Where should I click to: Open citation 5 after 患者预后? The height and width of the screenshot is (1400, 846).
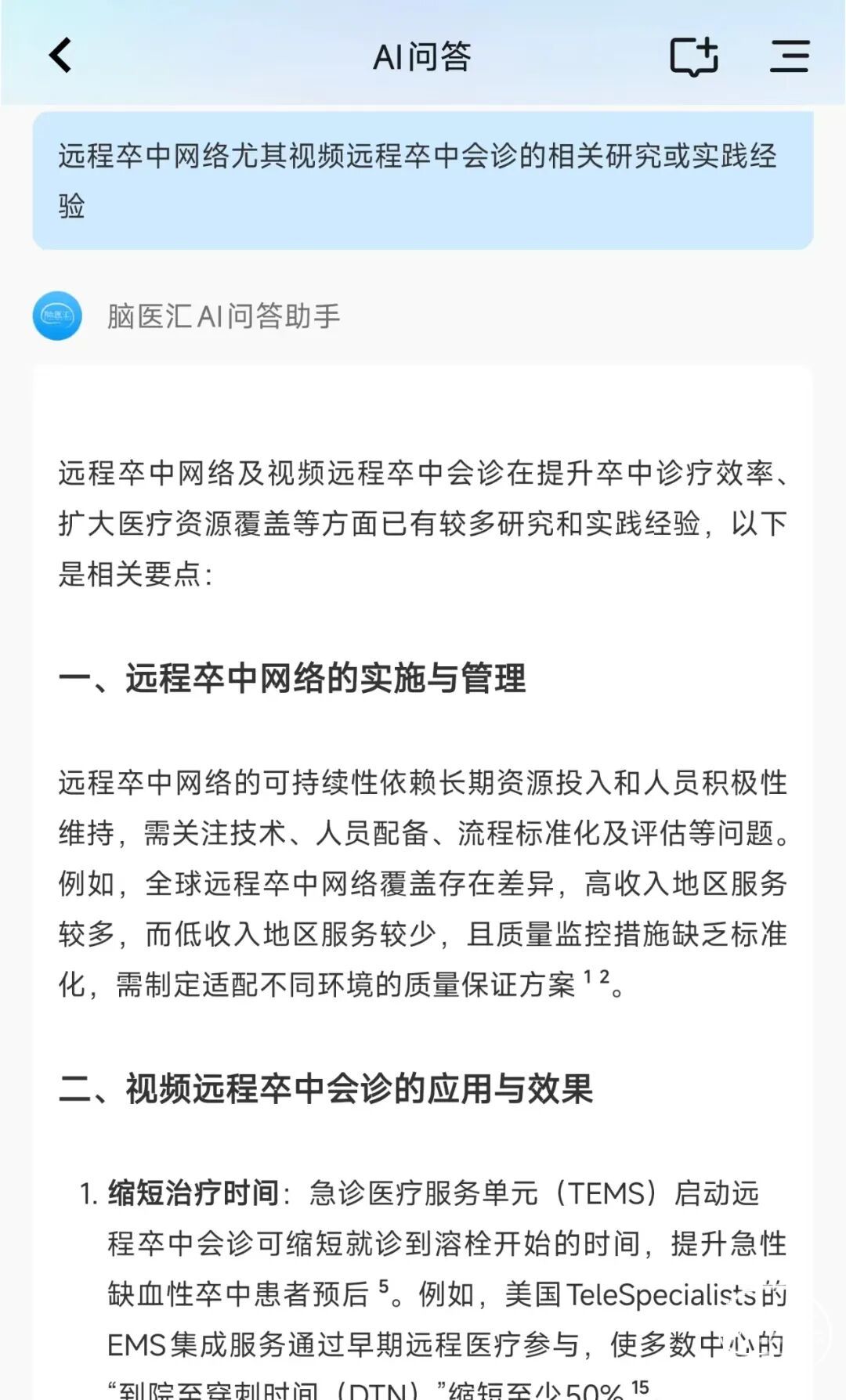(x=384, y=1285)
